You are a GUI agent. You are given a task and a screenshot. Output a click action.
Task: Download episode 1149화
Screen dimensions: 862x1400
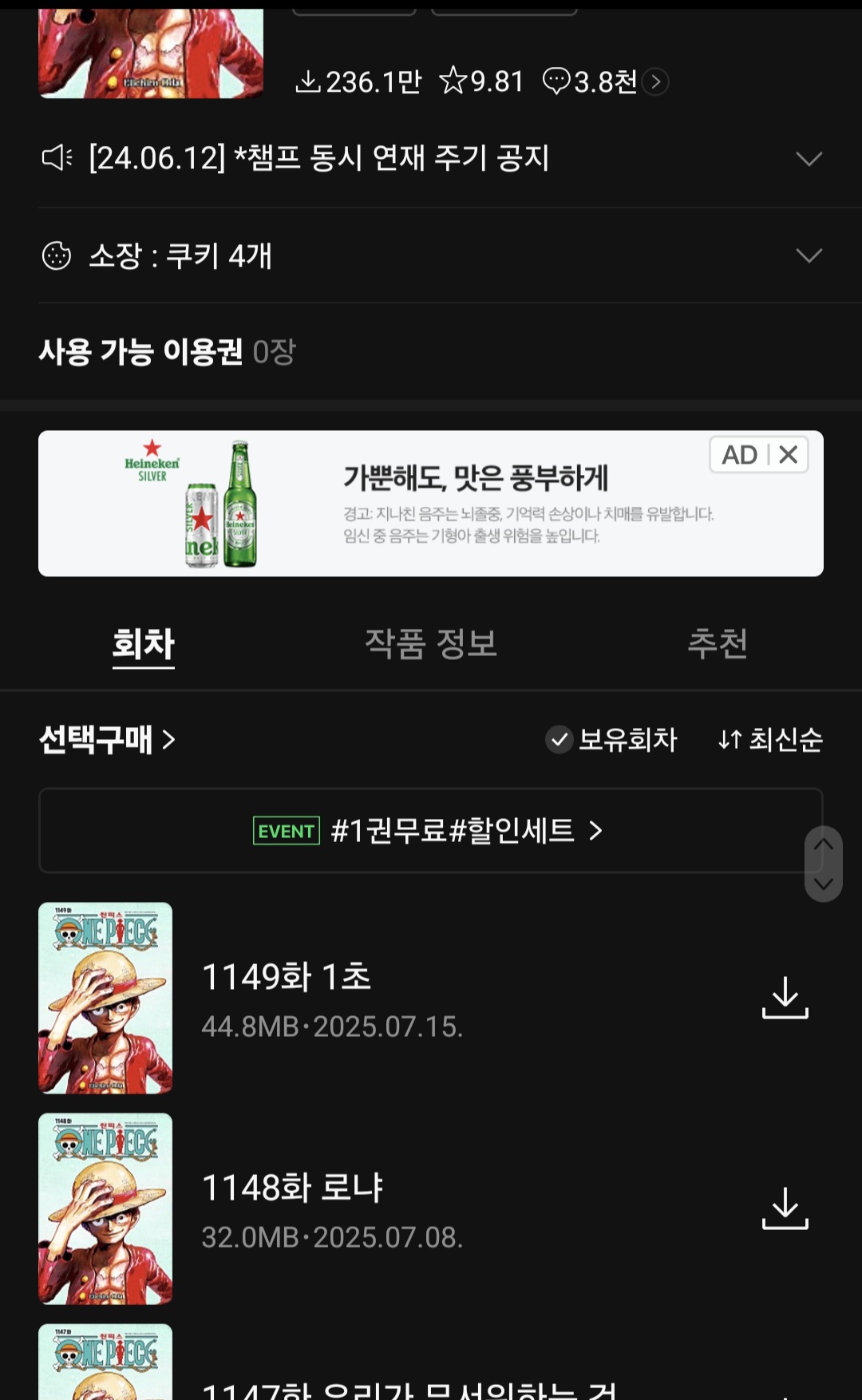tap(785, 998)
